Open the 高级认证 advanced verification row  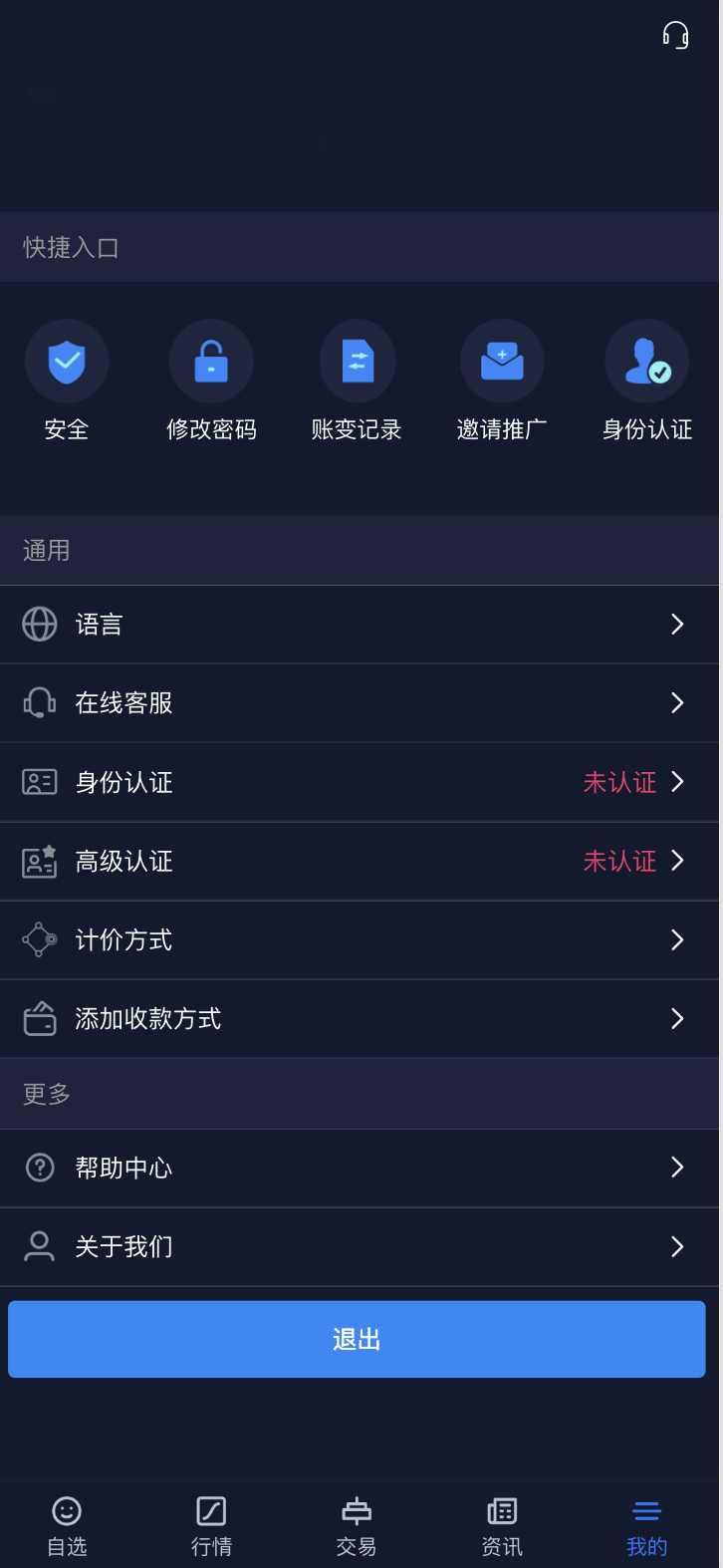click(361, 861)
